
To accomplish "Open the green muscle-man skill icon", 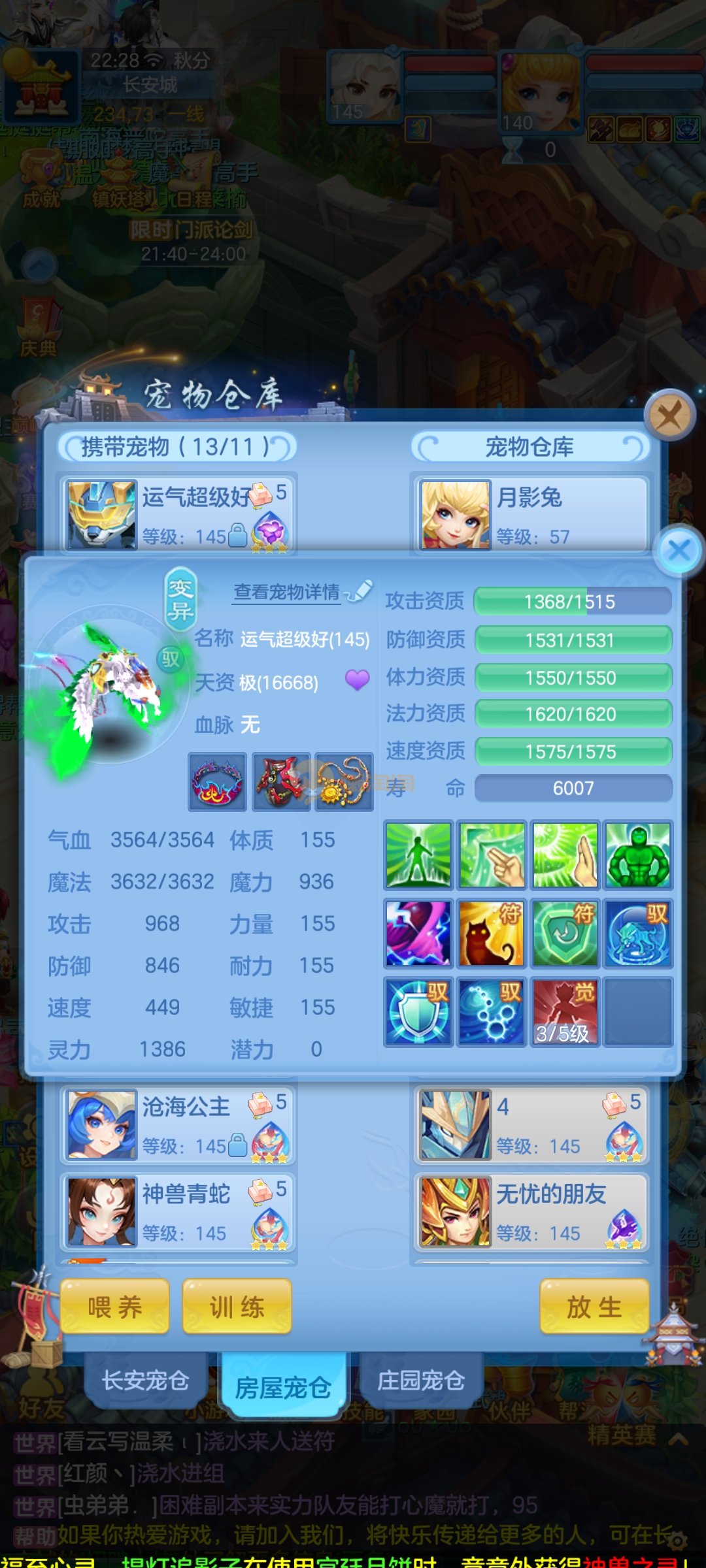I will coord(638,855).
